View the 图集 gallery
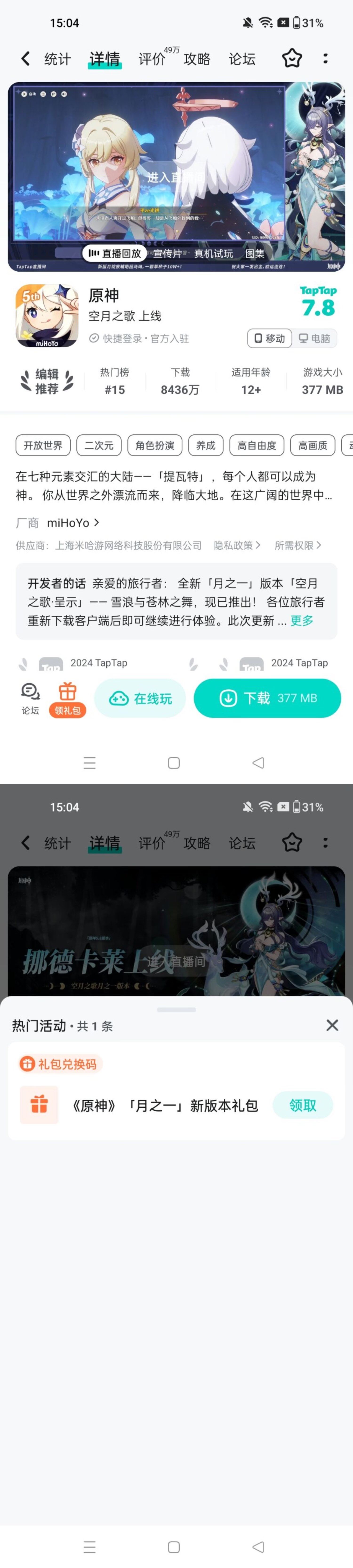The image size is (353, 1568). (x=255, y=253)
